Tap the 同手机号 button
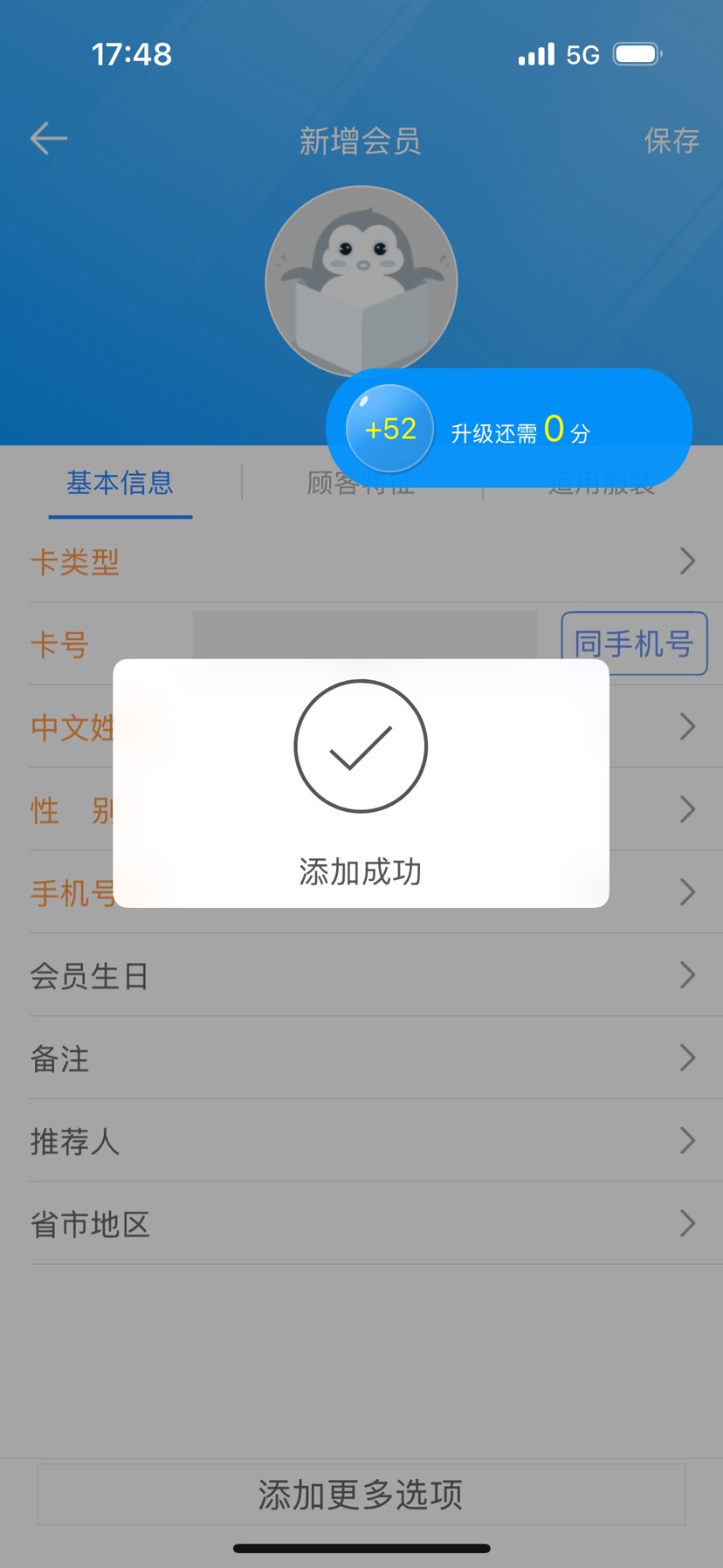 click(633, 643)
